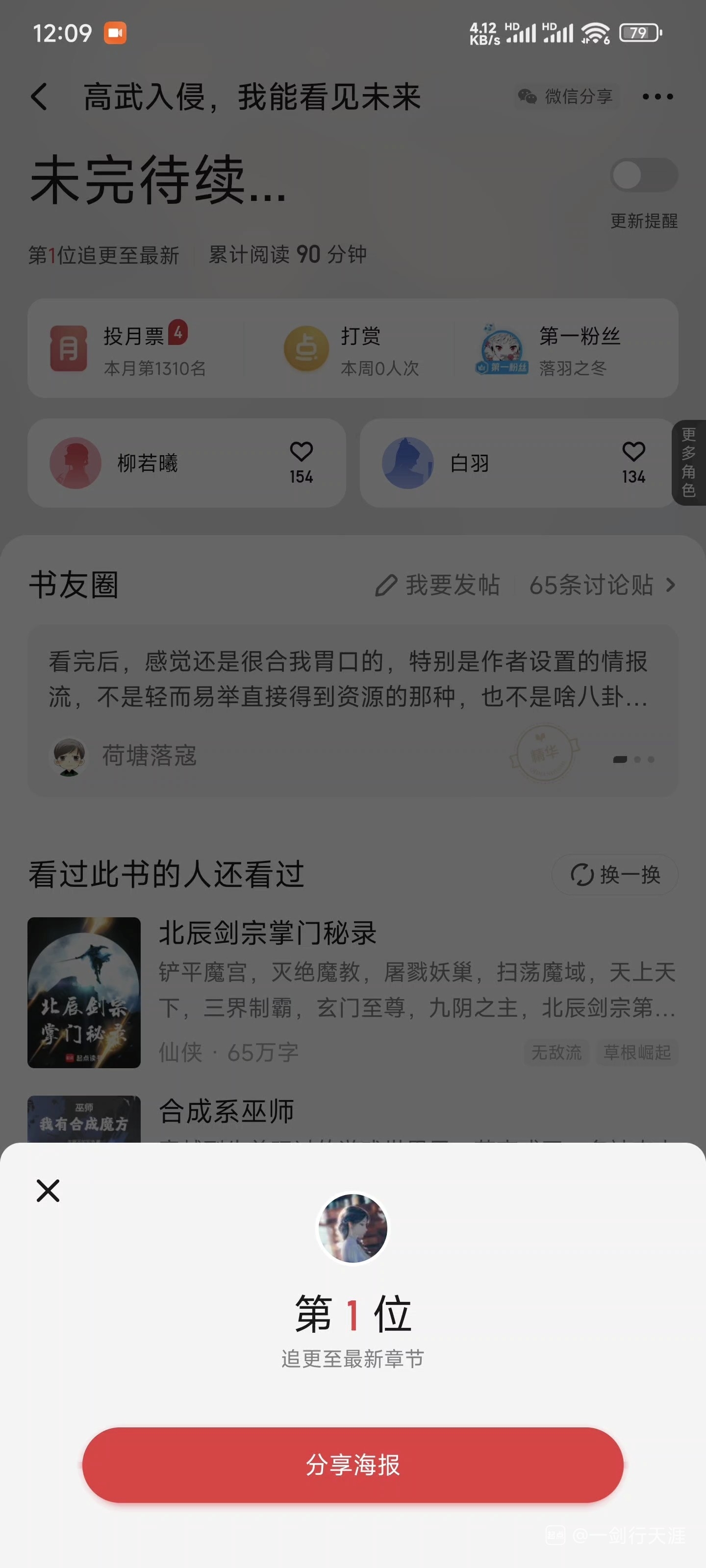Open the book 北辰剑宗掌门秘录
Viewport: 706px width, 1568px height.
coord(268,931)
